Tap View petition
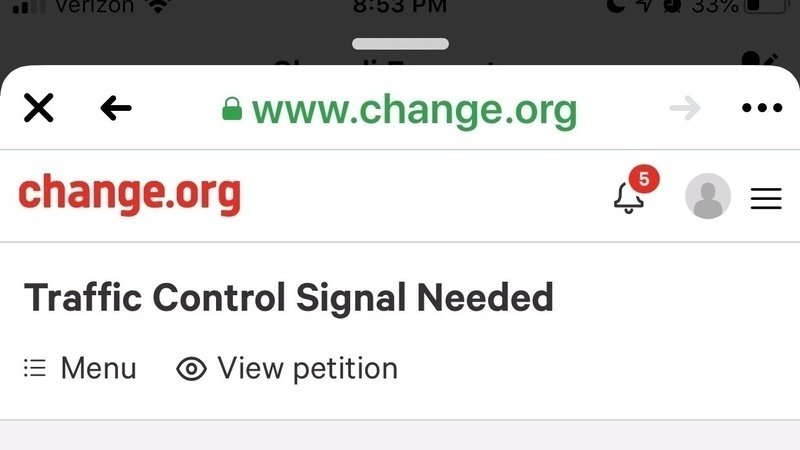The image size is (800, 450). click(x=287, y=368)
